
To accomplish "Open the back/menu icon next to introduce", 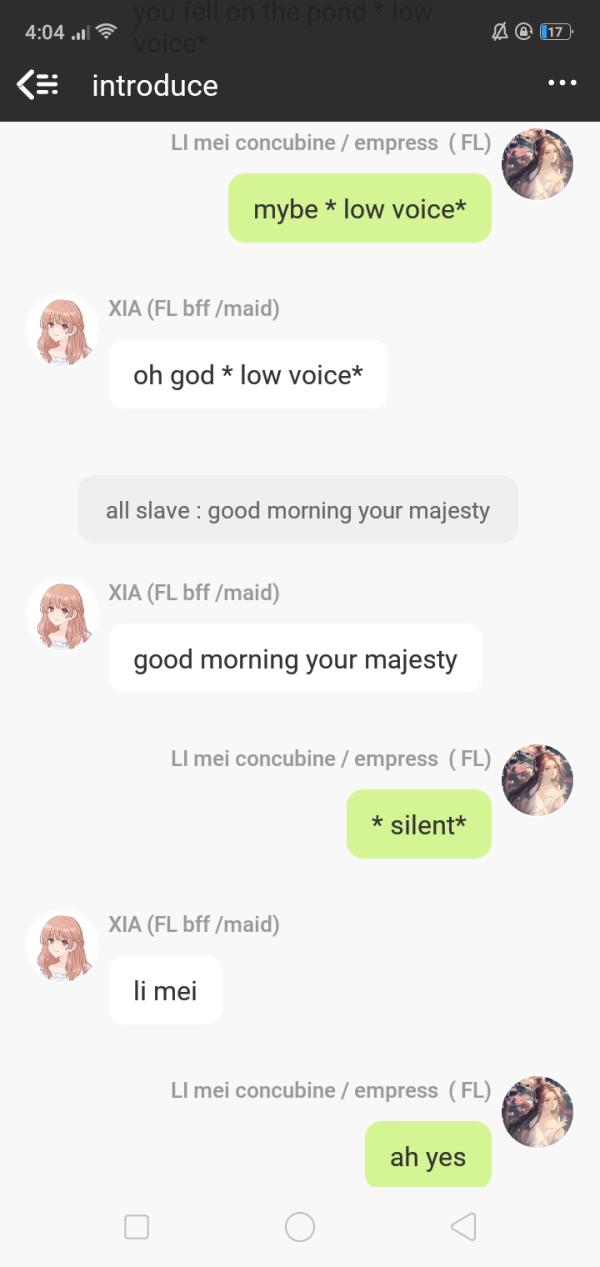I will point(38,85).
